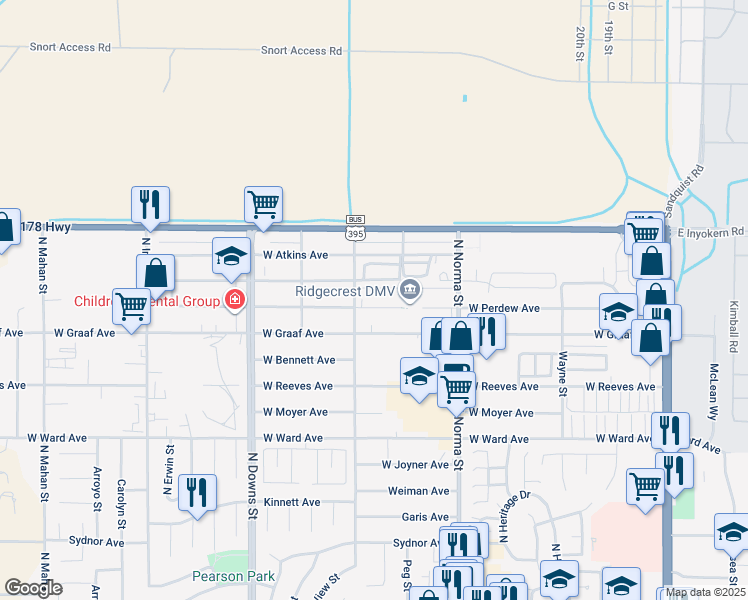Image resolution: width=748 pixels, height=600 pixels.
Task: Tap the restaurant marker on east W Ward Ave
Action: point(670,431)
